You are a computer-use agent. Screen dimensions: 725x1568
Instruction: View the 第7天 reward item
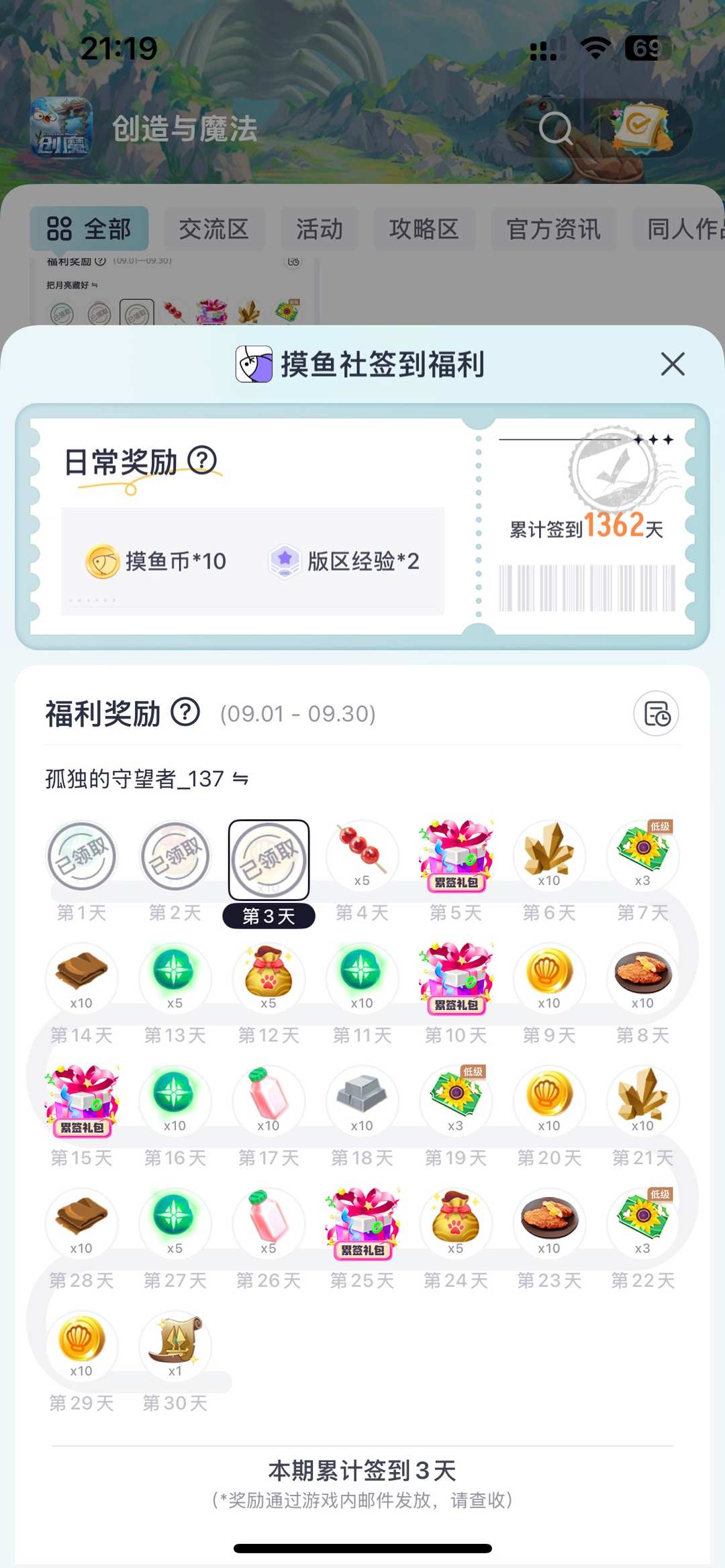[642, 856]
